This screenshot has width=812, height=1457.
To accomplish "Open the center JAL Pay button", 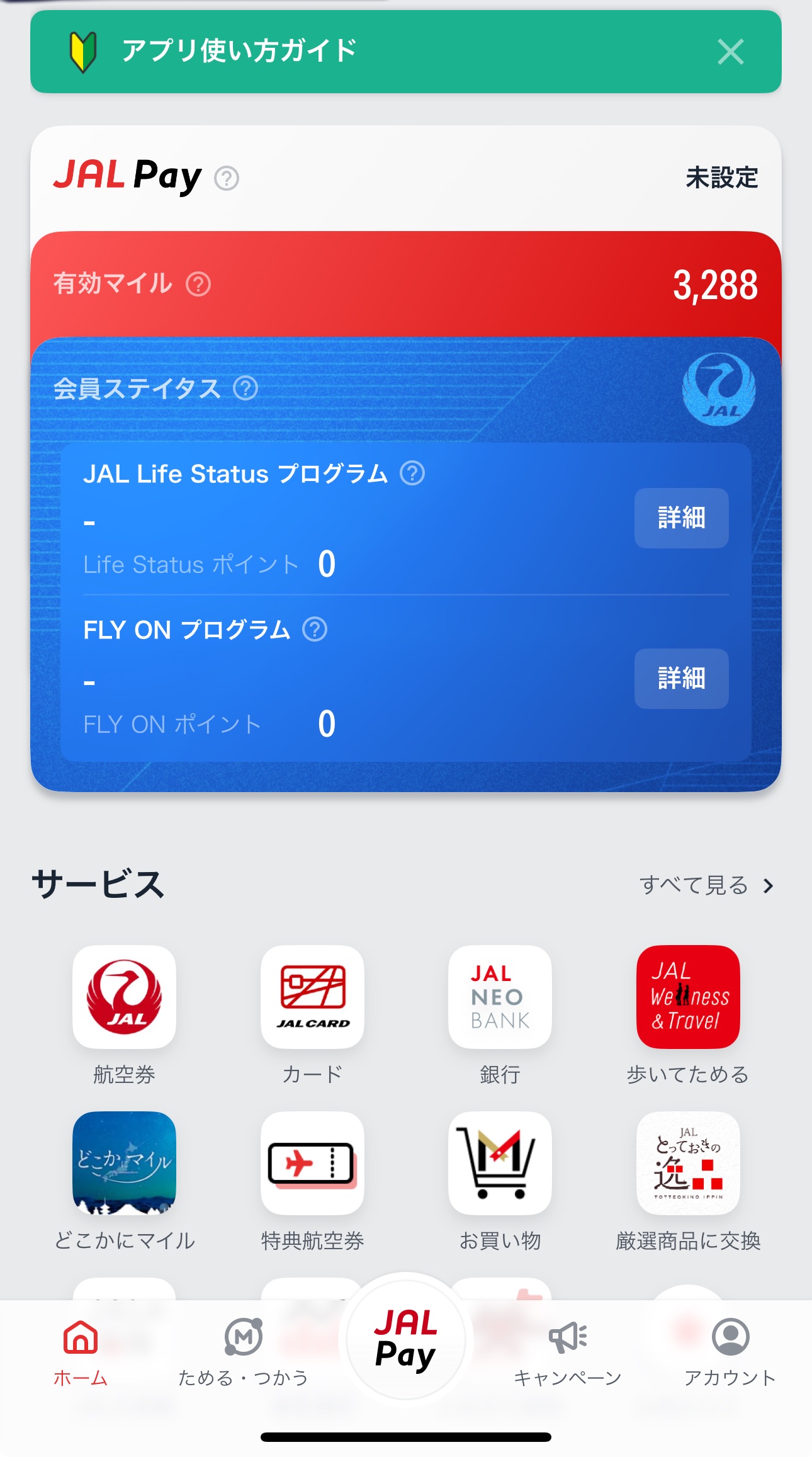I will (x=405, y=1339).
